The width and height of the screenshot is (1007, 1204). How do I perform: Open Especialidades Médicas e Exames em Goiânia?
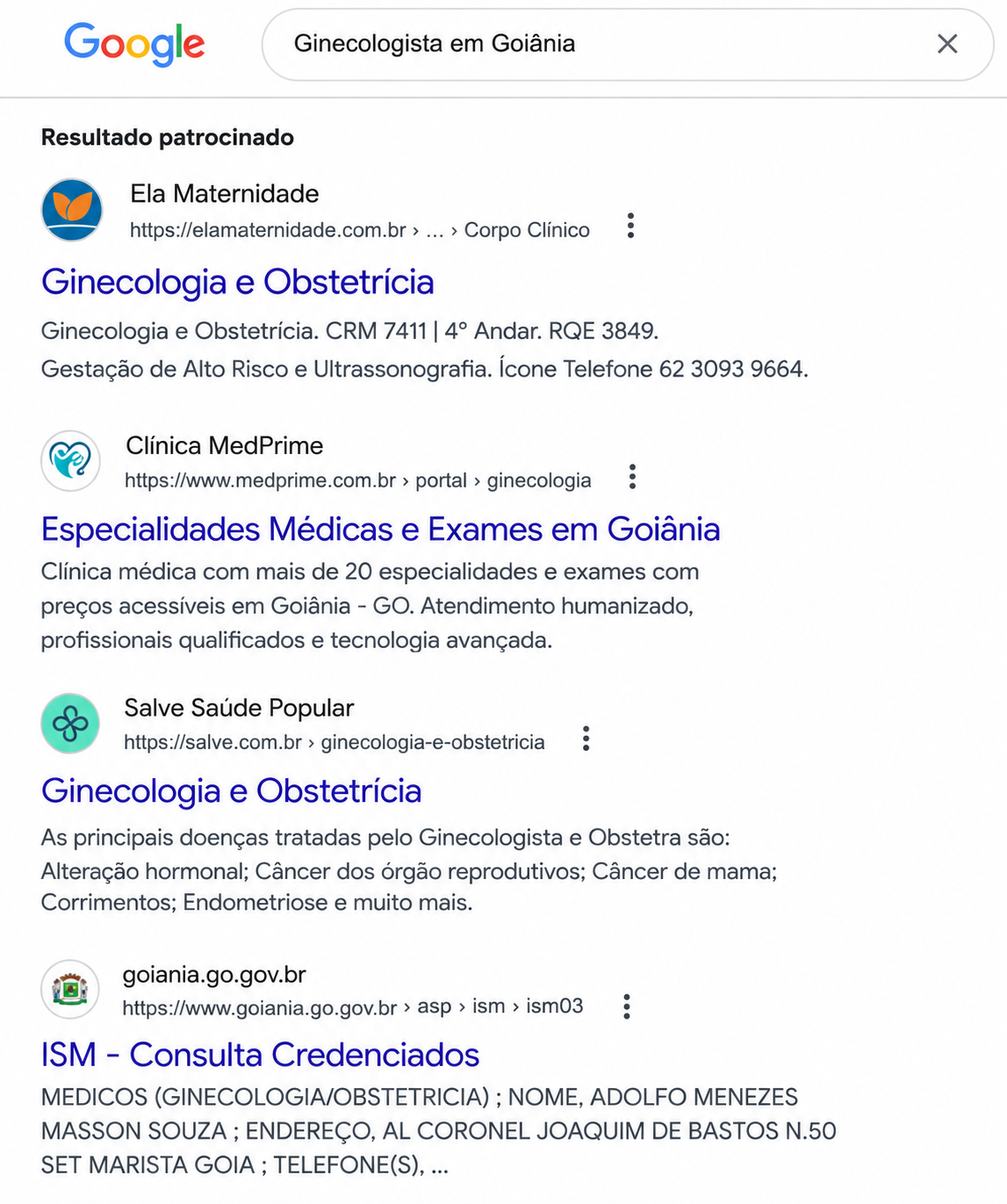(x=380, y=530)
